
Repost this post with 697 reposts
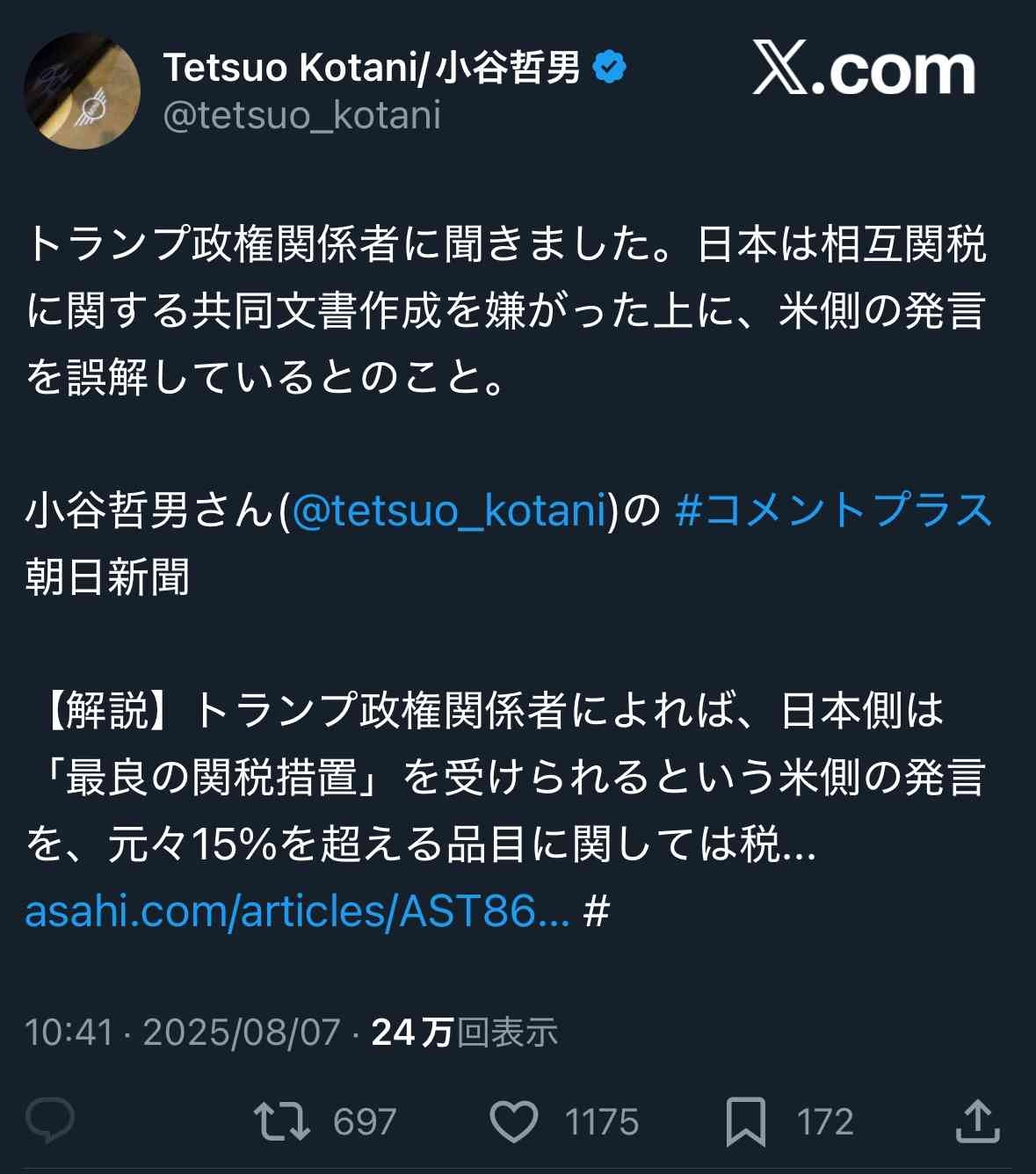click(281, 1121)
